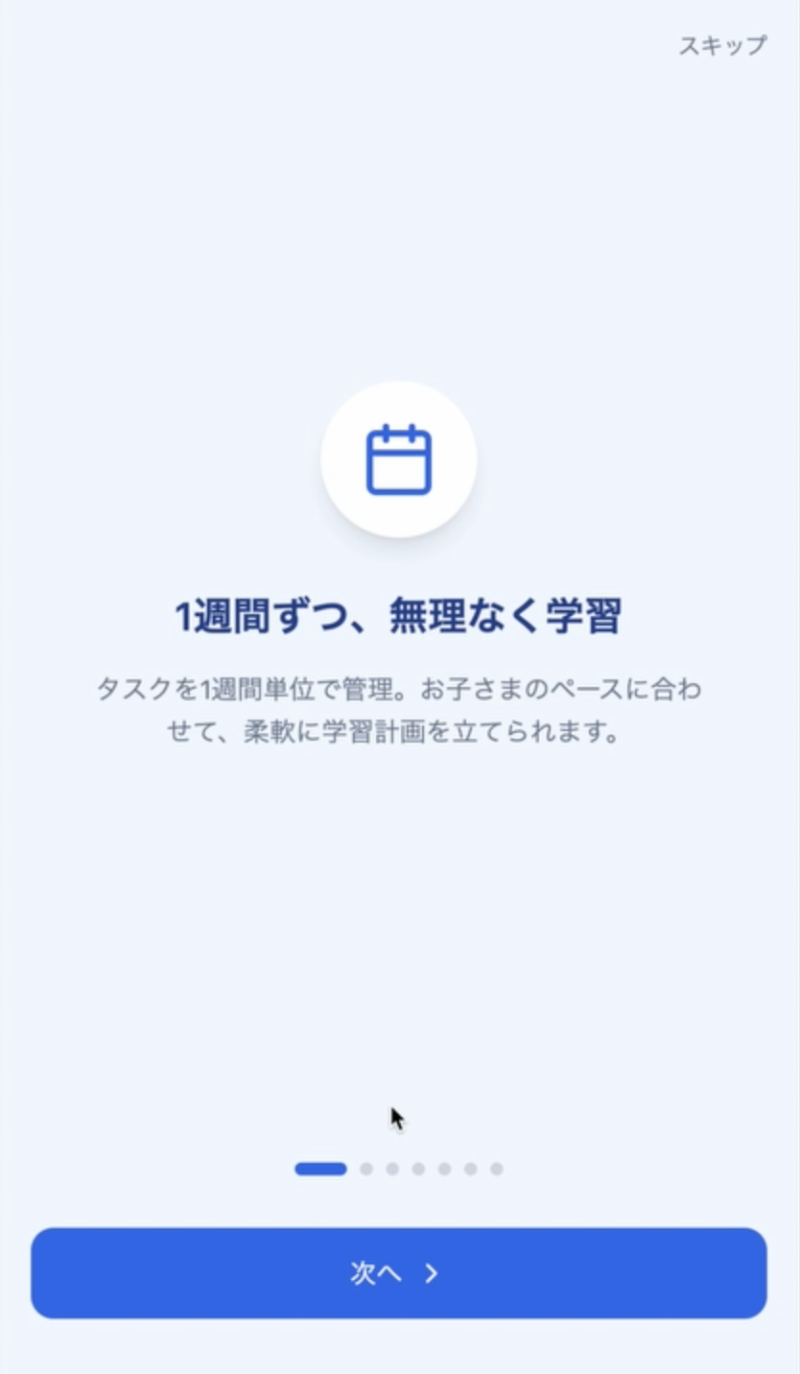Image resolution: width=800 pixels, height=1374 pixels.
Task: Continue with the 次へ button
Action: tap(399, 1273)
